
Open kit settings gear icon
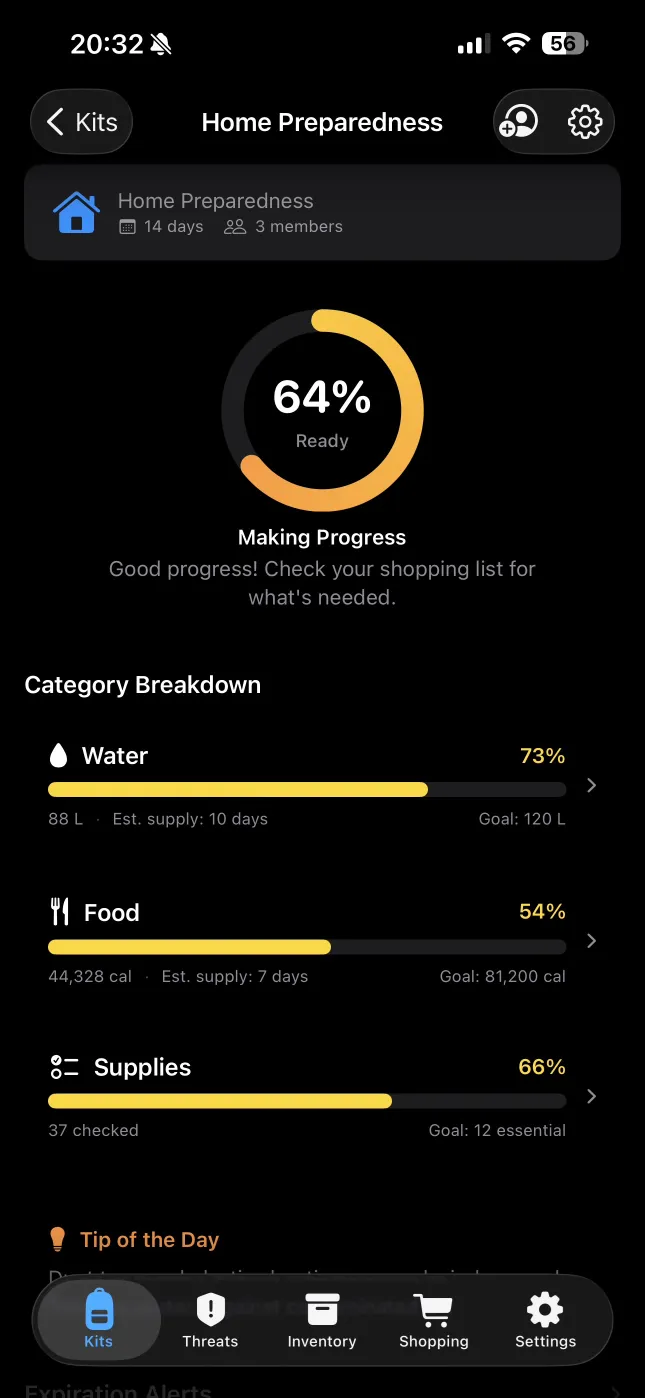585,122
